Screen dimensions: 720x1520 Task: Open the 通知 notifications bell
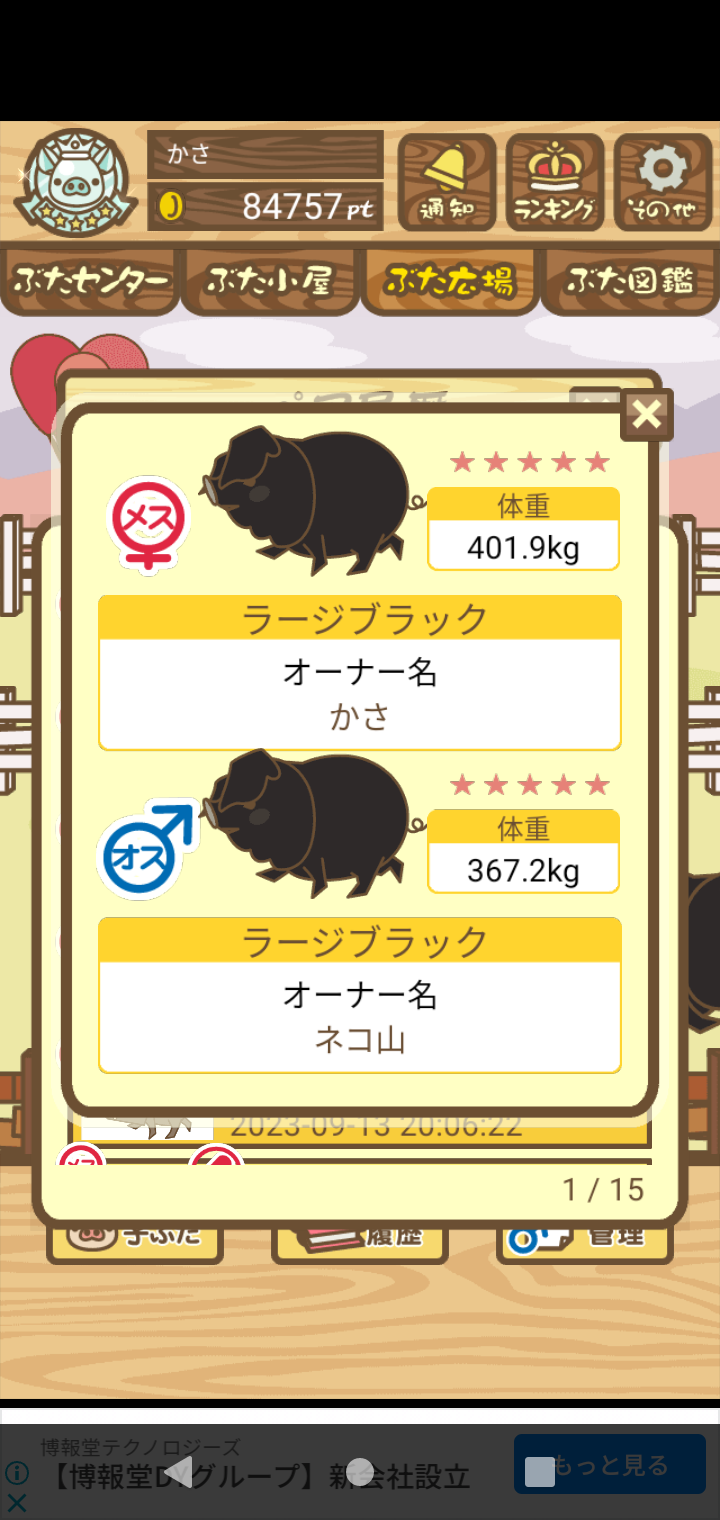[447, 183]
